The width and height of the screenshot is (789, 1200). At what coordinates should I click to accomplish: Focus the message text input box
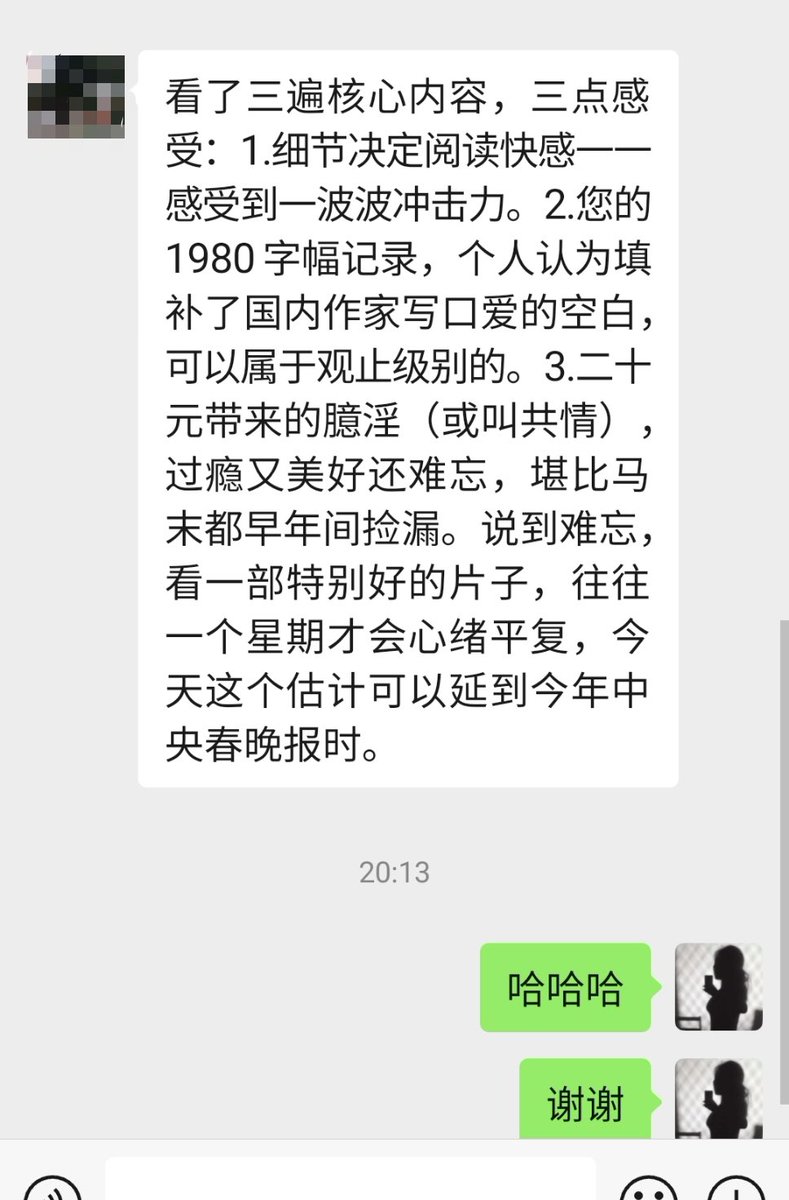point(350,1180)
